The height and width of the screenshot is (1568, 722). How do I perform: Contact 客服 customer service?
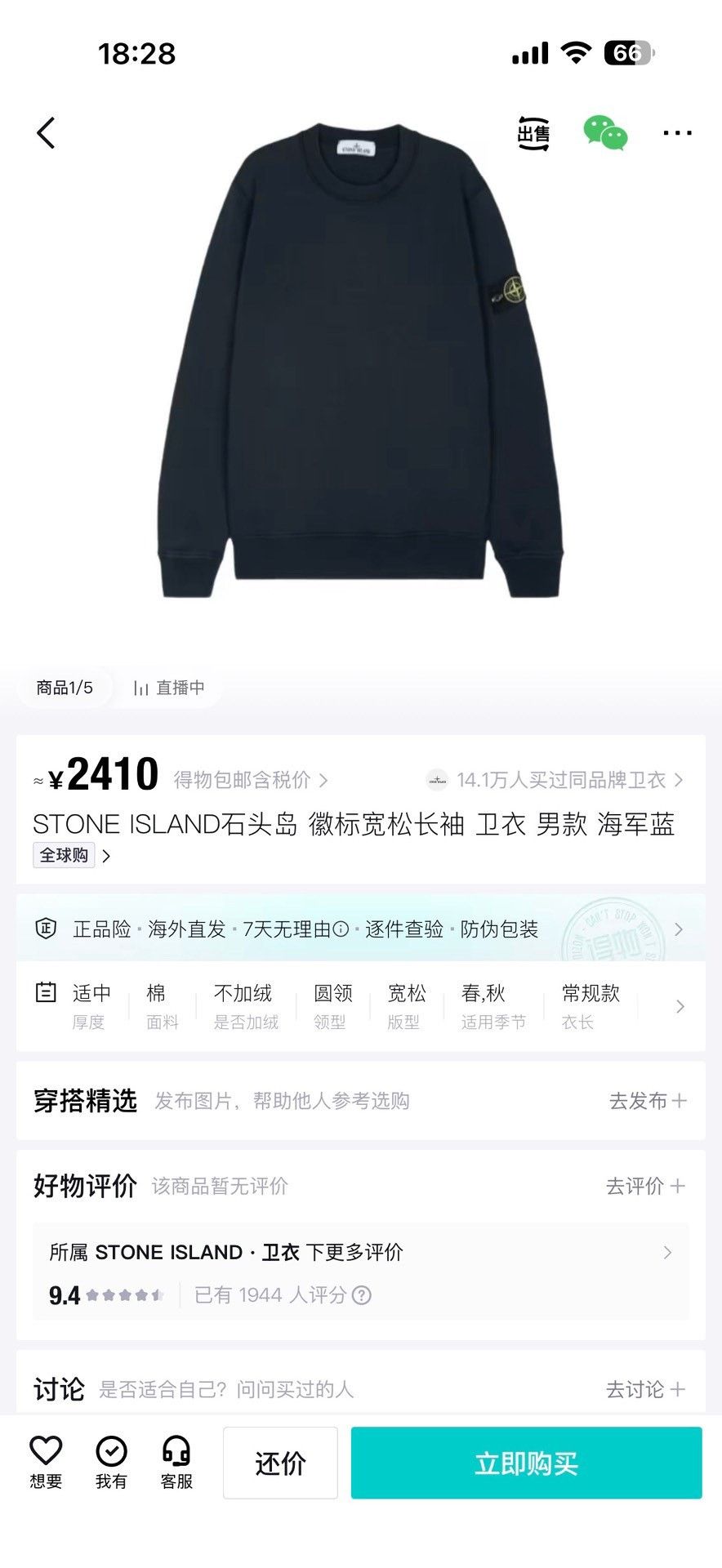click(x=176, y=1463)
